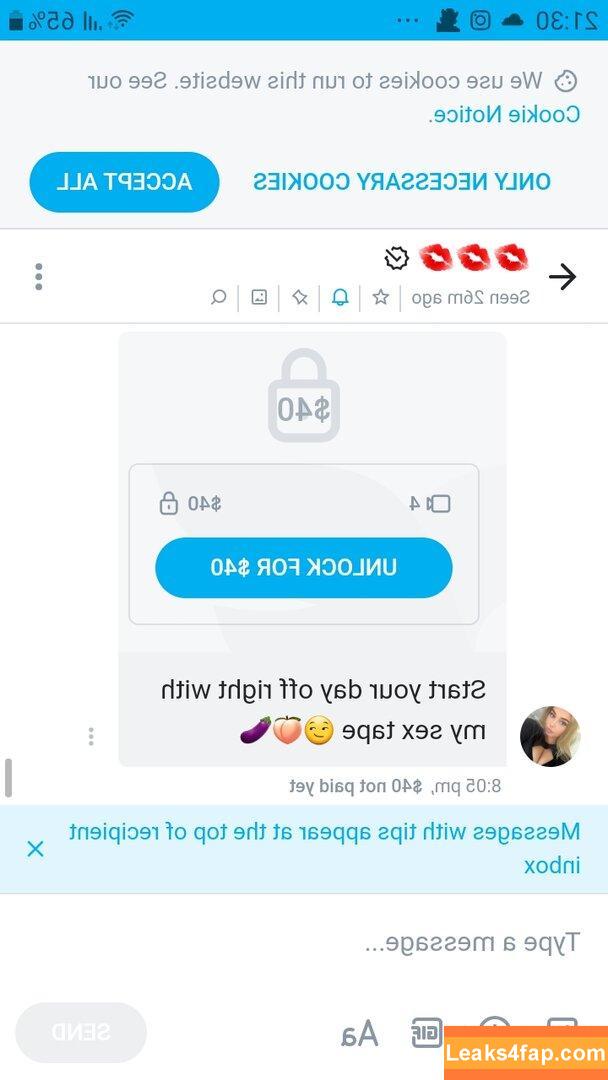This screenshot has width=608, height=1080.
Task: Tap Unlock for $40 button
Action: [304, 568]
